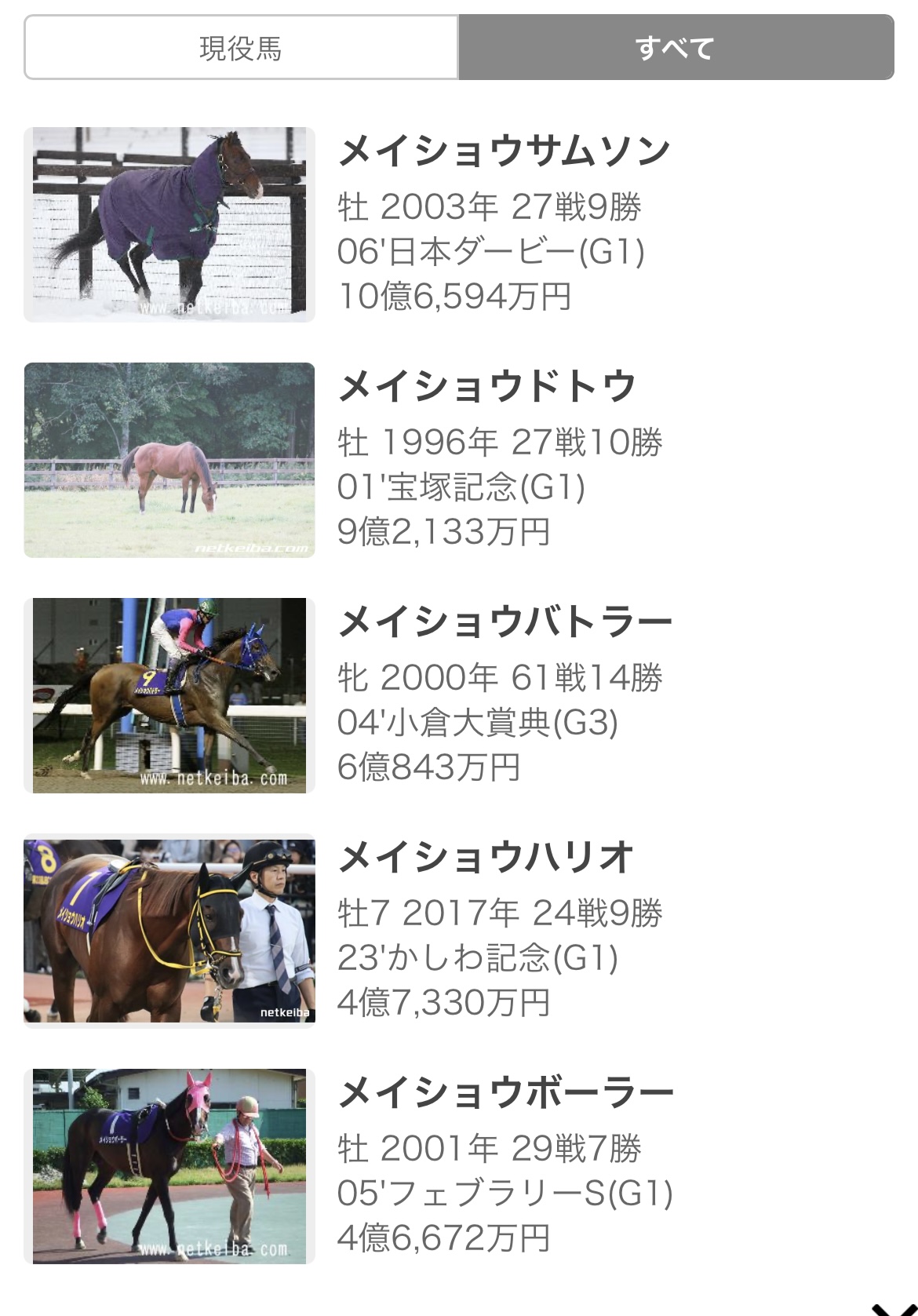Select the すべて tab
The height and width of the screenshot is (1316, 918).
676,48
